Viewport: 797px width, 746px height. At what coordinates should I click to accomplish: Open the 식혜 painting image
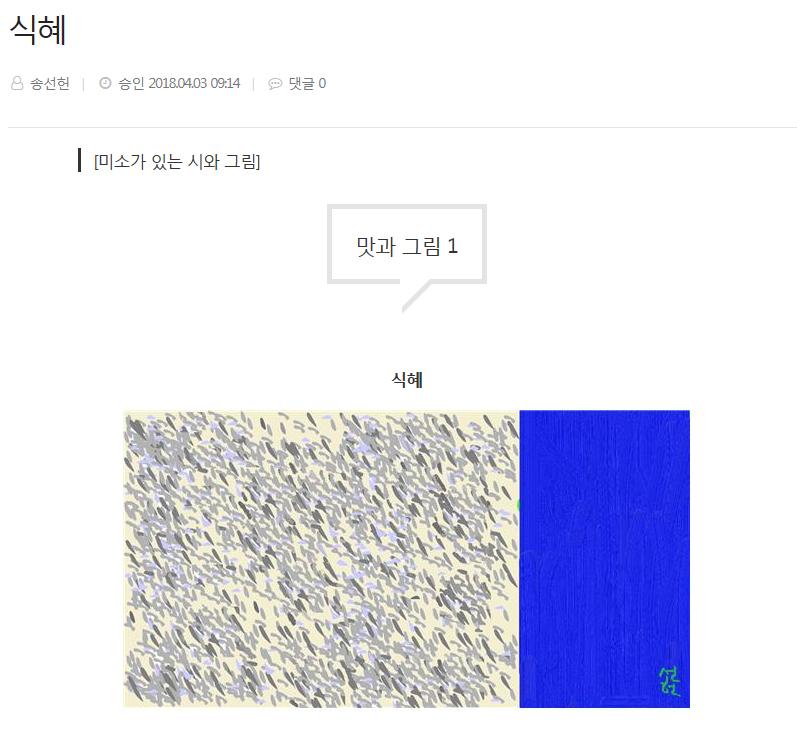pos(406,558)
